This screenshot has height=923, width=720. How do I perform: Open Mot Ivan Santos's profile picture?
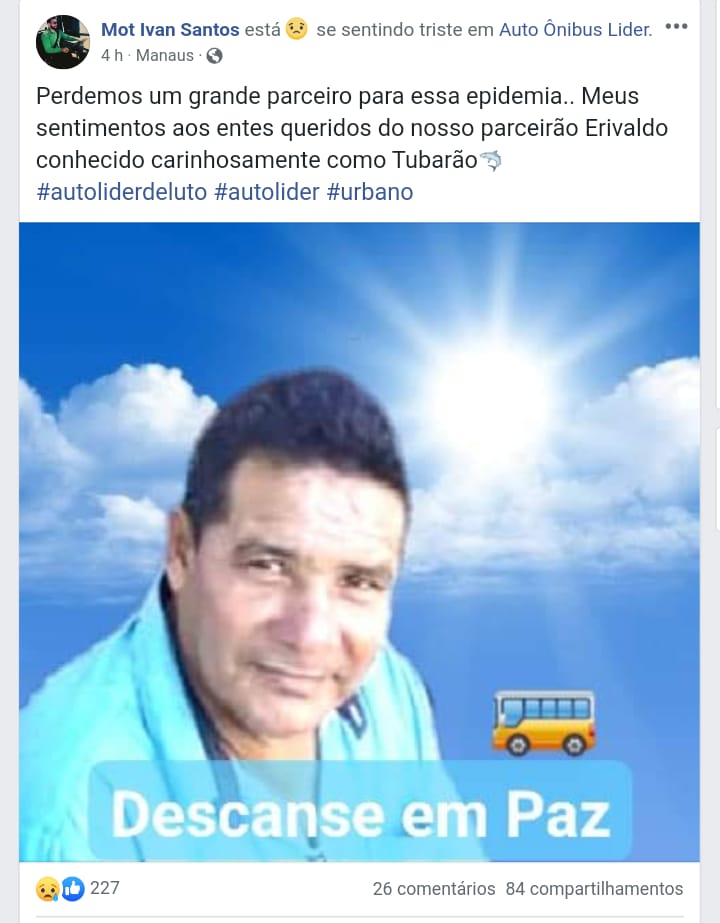pos(63,42)
